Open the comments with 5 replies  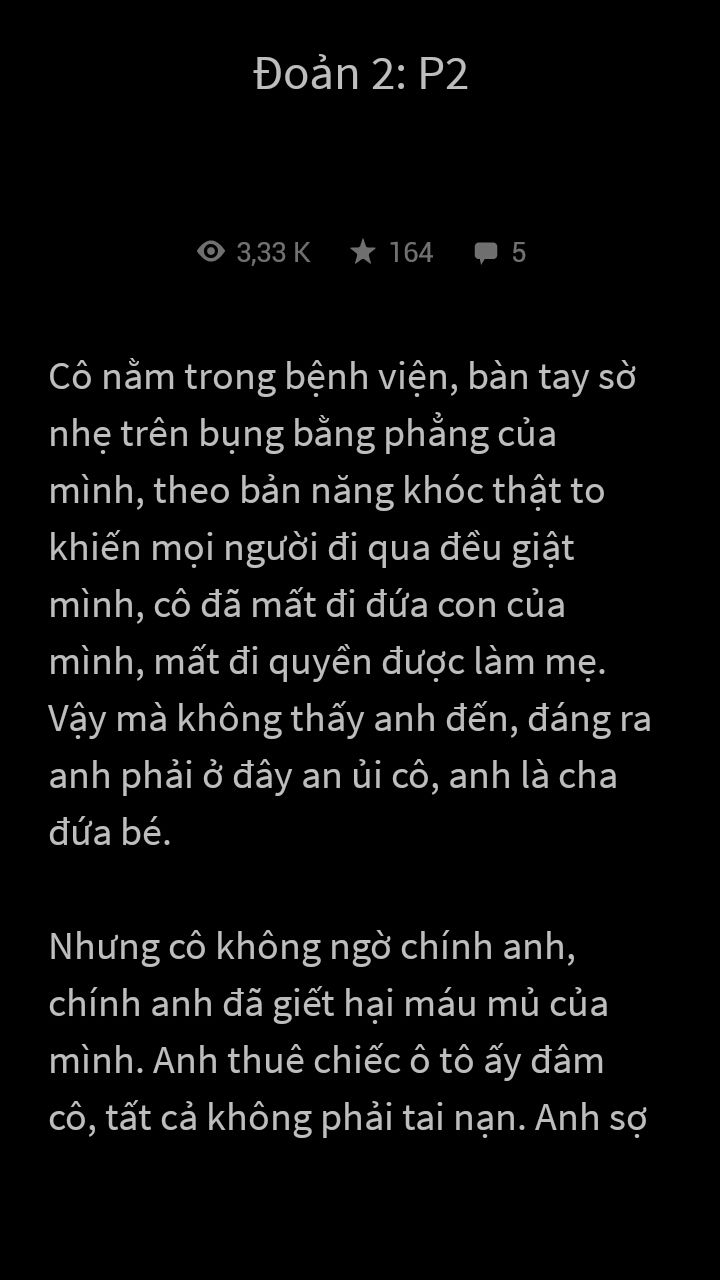pos(499,253)
